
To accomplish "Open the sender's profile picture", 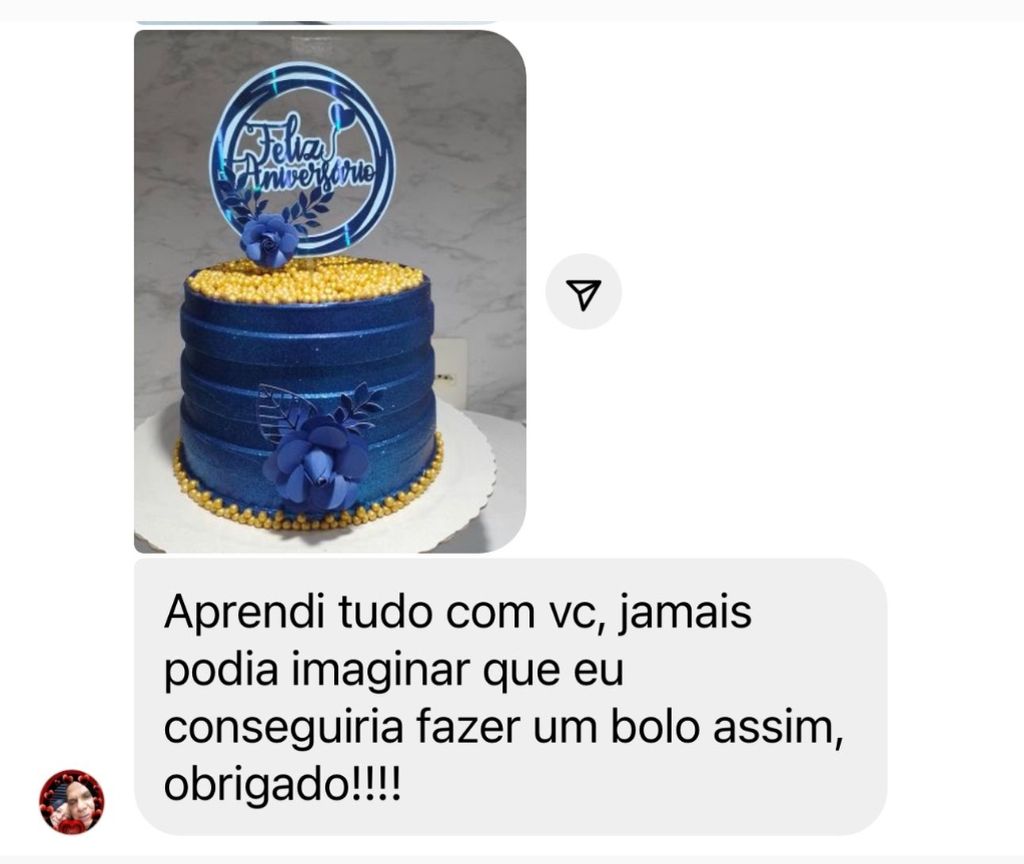I will [72, 801].
